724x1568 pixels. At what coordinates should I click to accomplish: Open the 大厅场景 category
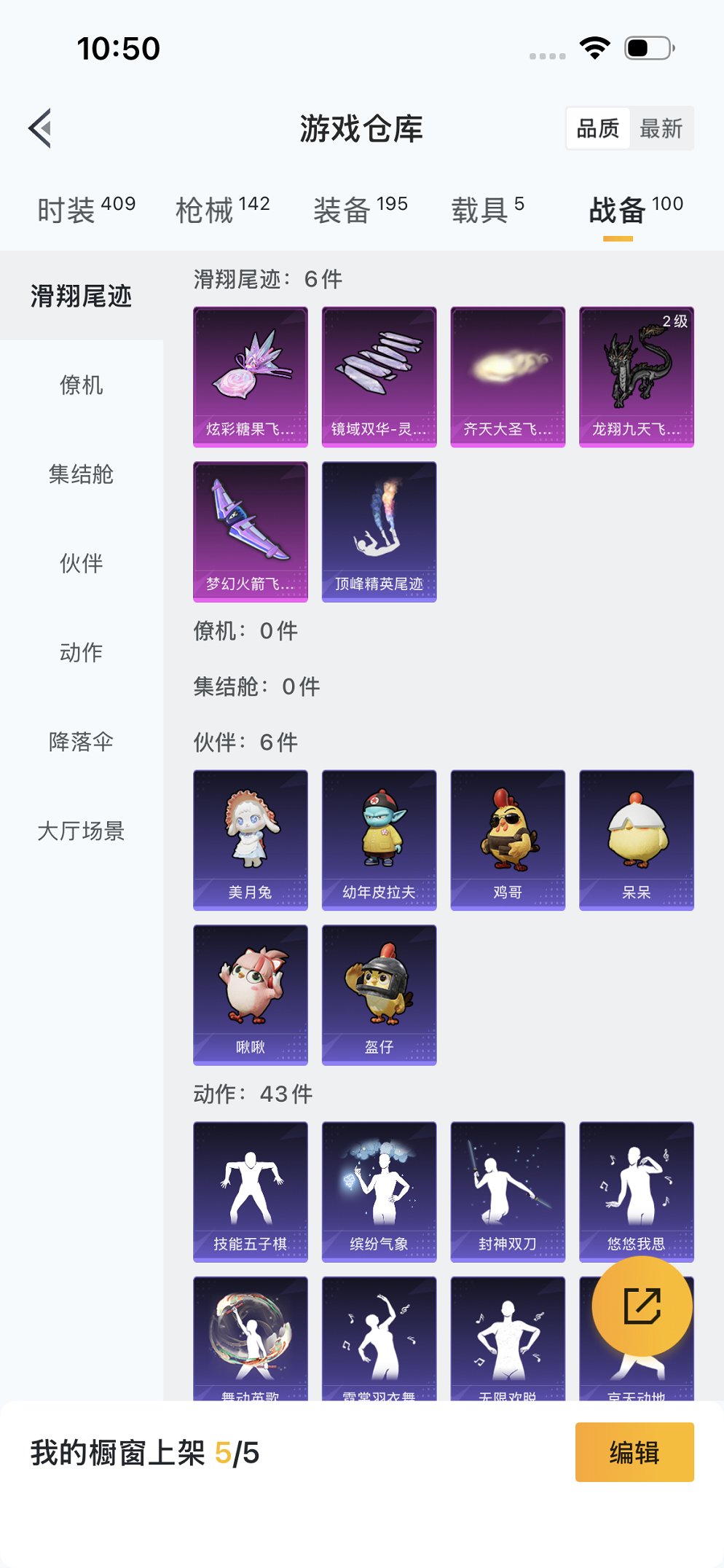(81, 831)
